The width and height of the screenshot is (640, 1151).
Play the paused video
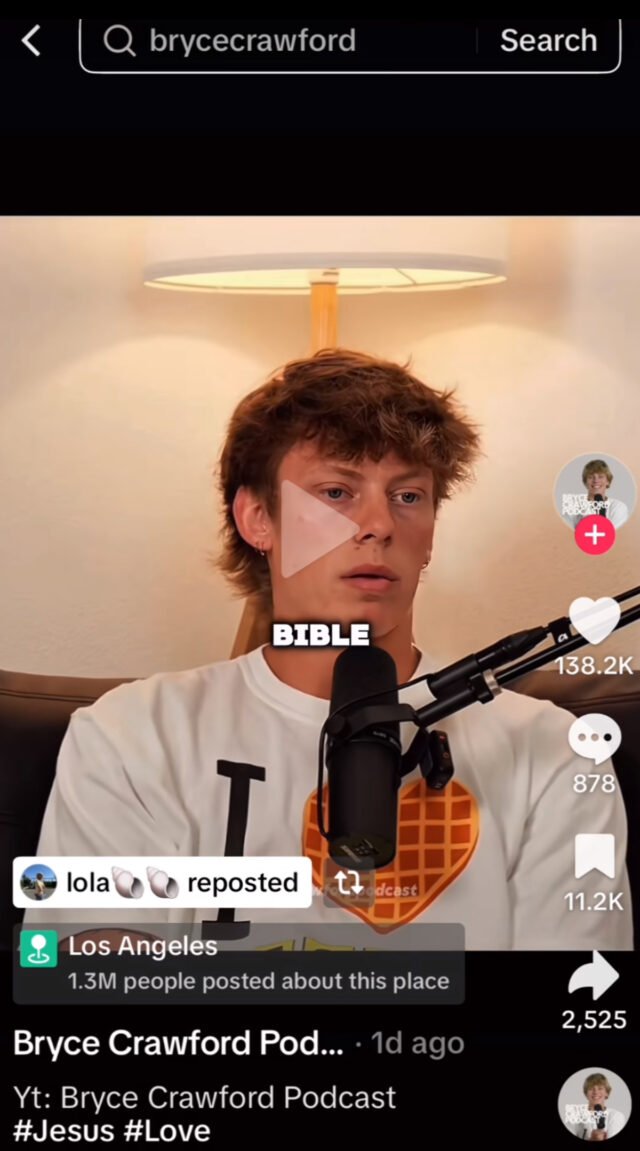tap(319, 527)
